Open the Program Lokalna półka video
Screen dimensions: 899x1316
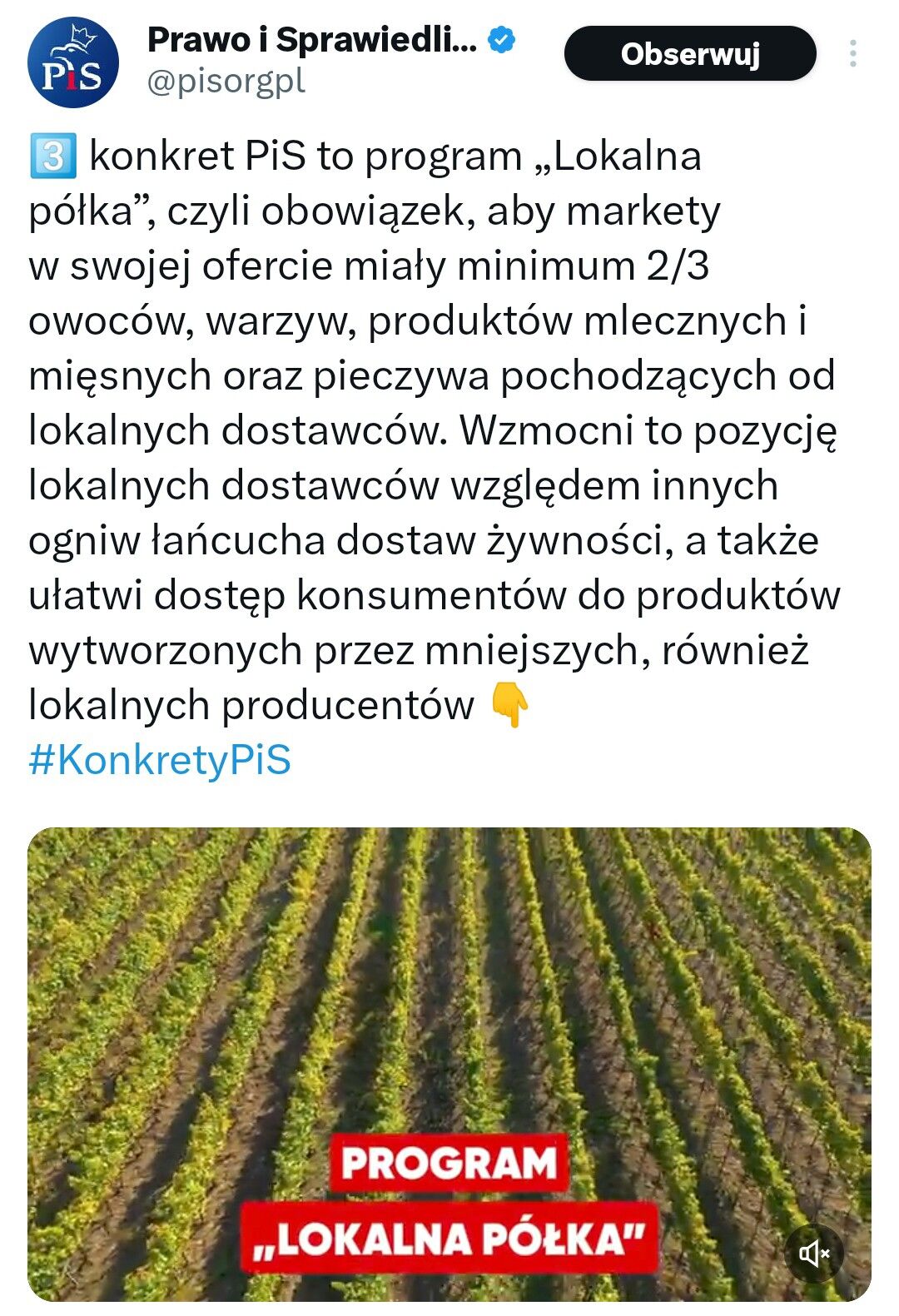[449, 1064]
